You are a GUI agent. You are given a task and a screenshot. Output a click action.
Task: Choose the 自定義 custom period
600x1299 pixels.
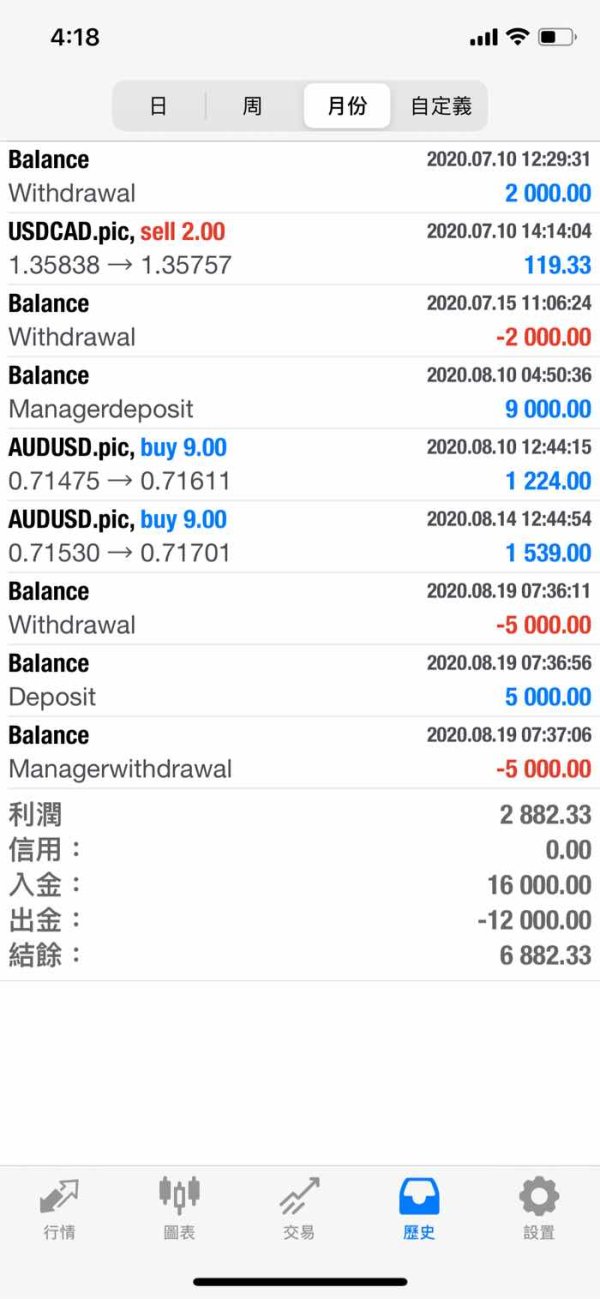coord(440,106)
